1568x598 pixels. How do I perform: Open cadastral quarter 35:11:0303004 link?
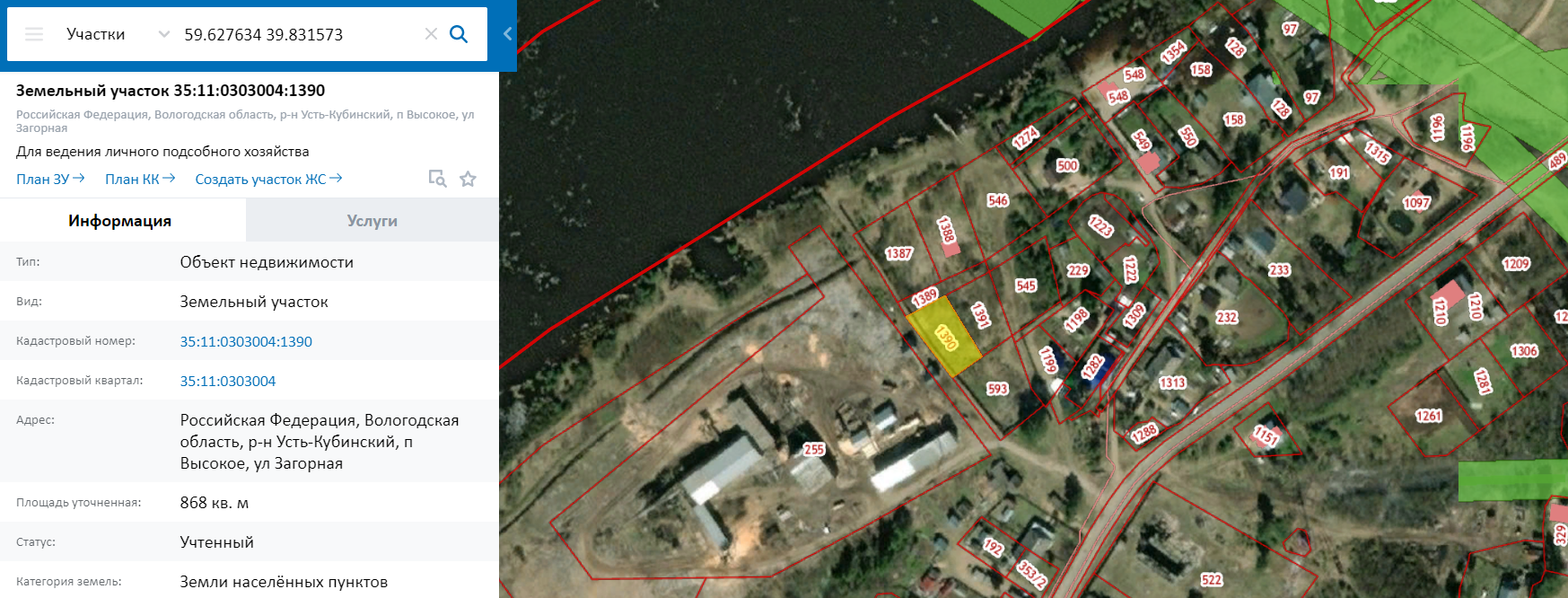coord(228,381)
